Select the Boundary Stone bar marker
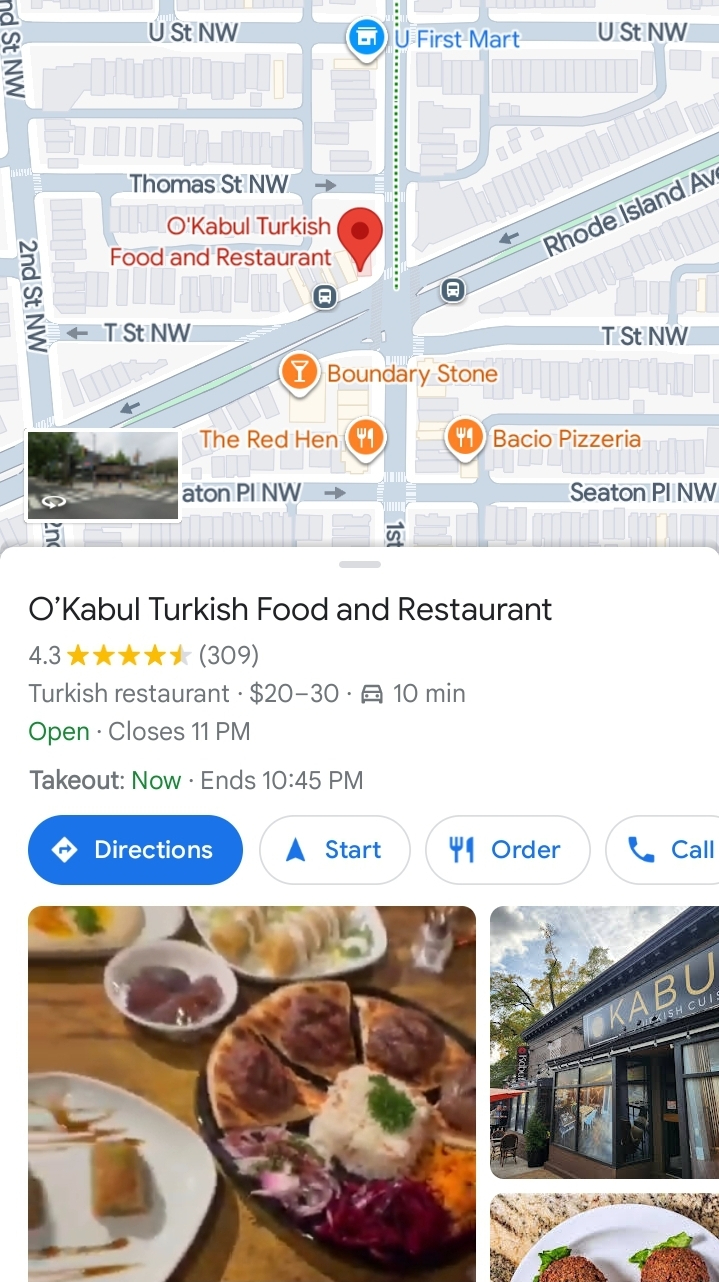 (298, 372)
